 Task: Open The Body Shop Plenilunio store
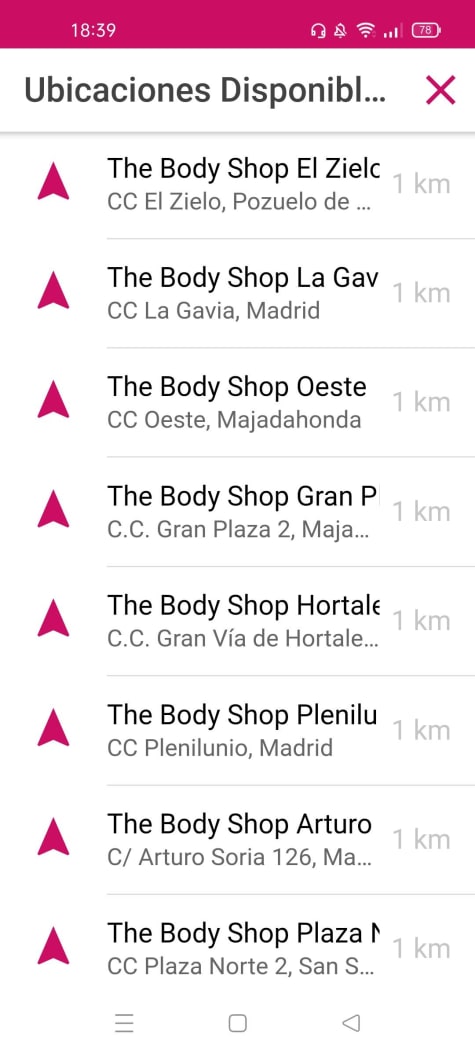click(x=237, y=730)
